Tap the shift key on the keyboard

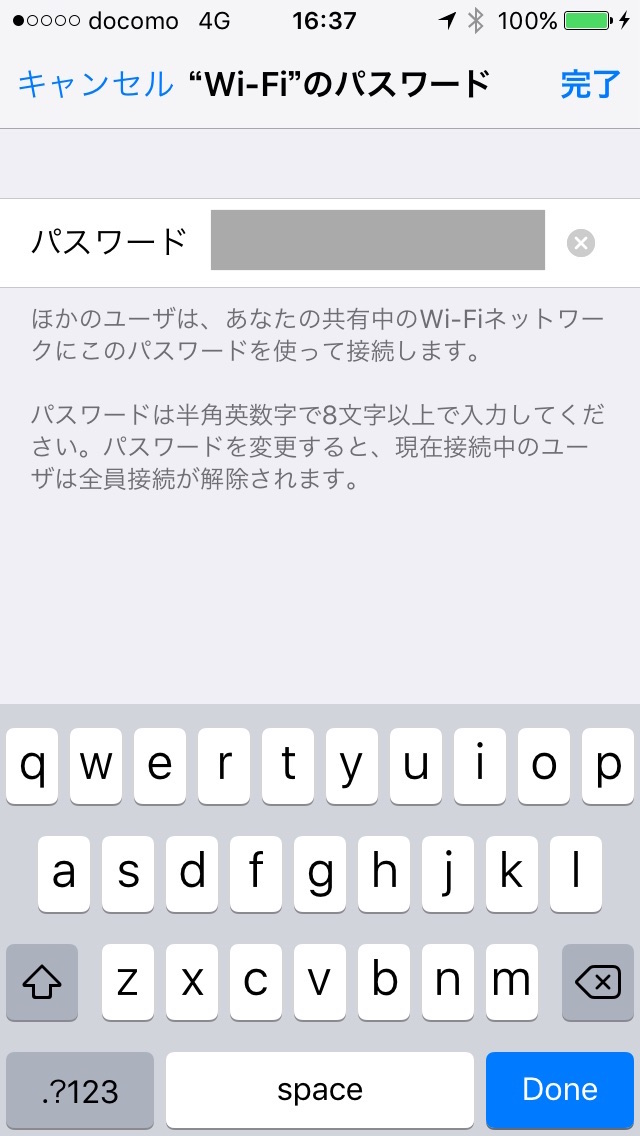tap(42, 982)
